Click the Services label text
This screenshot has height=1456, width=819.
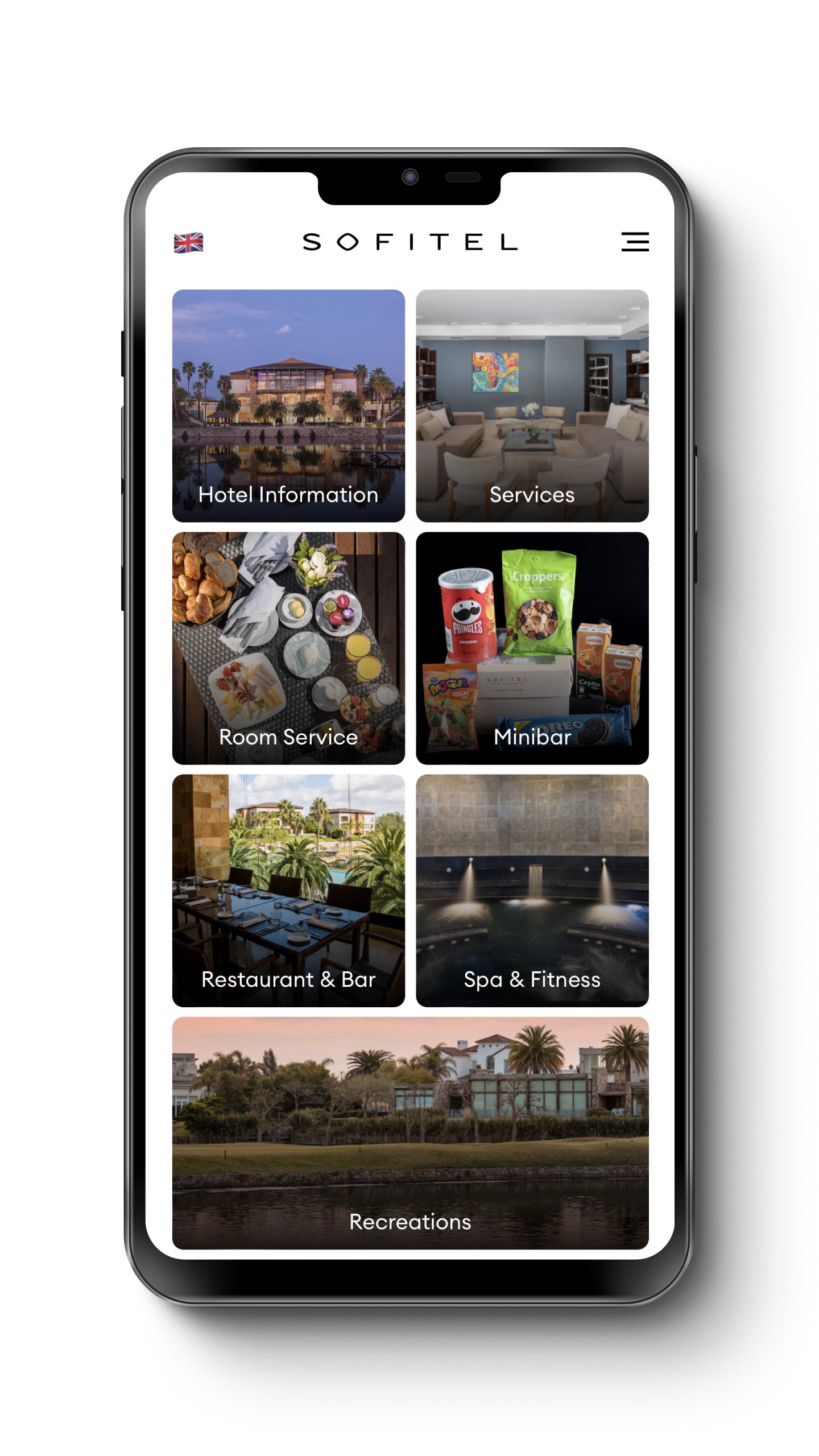[531, 495]
